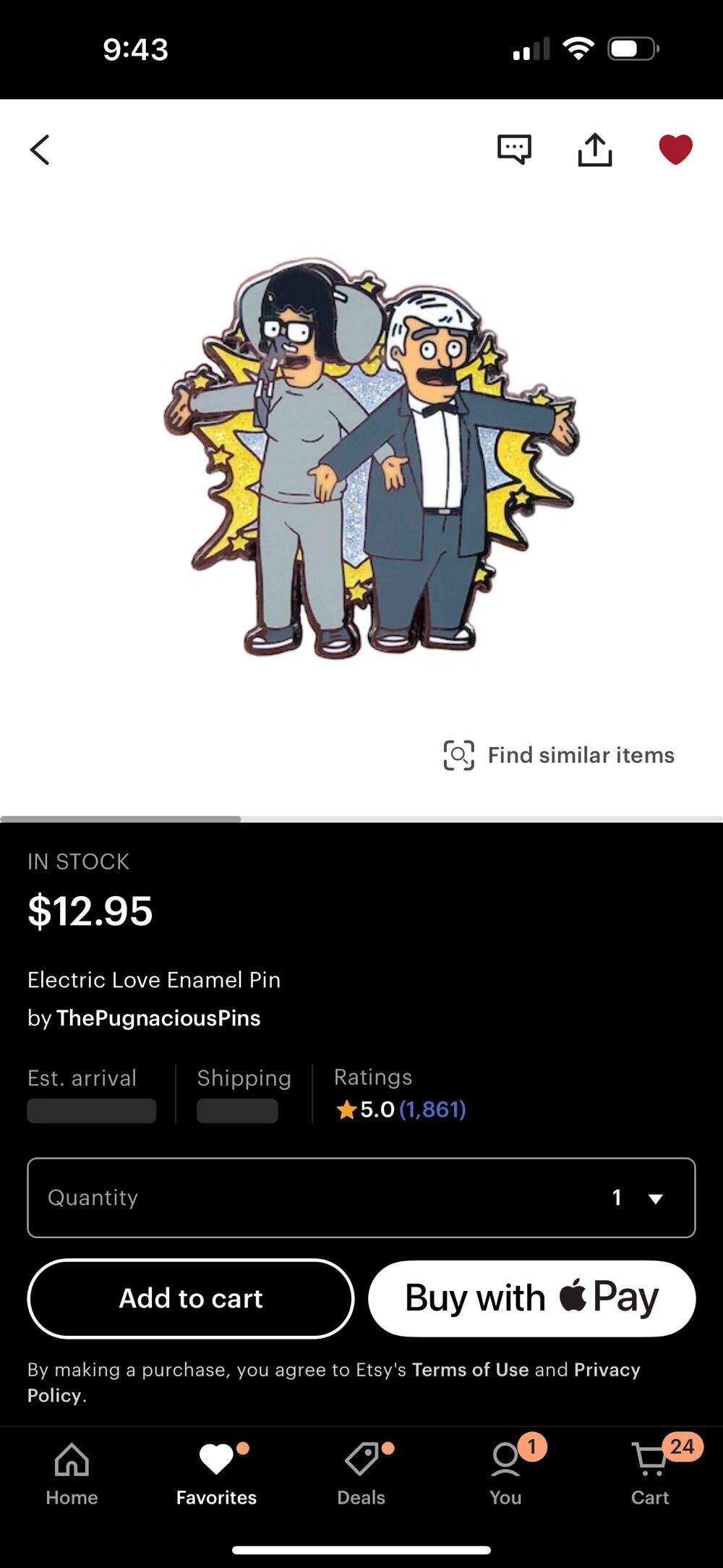This screenshot has height=1568, width=723.
Task: Message the seller via chat icon
Action: (514, 150)
